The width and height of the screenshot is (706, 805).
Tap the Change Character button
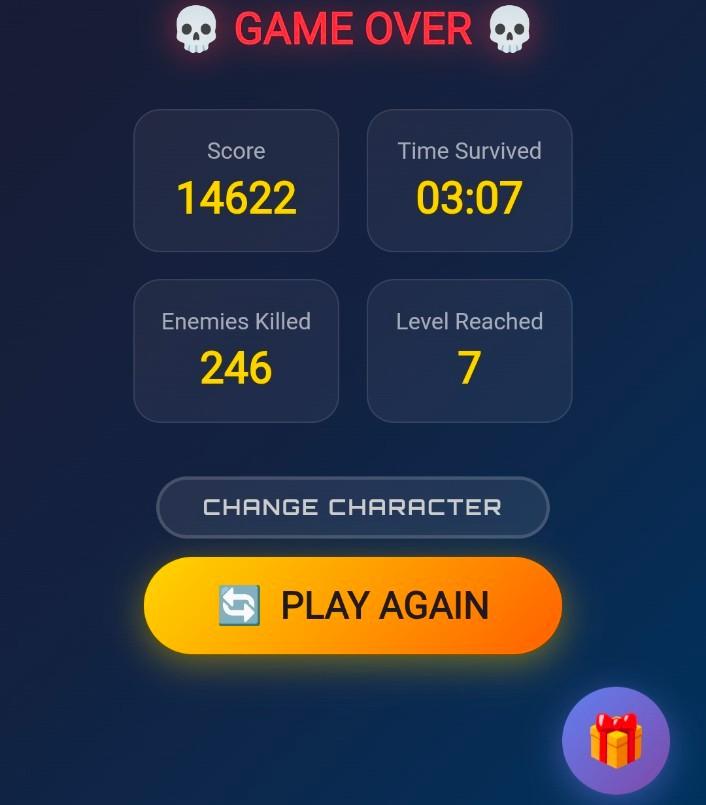coord(352,507)
